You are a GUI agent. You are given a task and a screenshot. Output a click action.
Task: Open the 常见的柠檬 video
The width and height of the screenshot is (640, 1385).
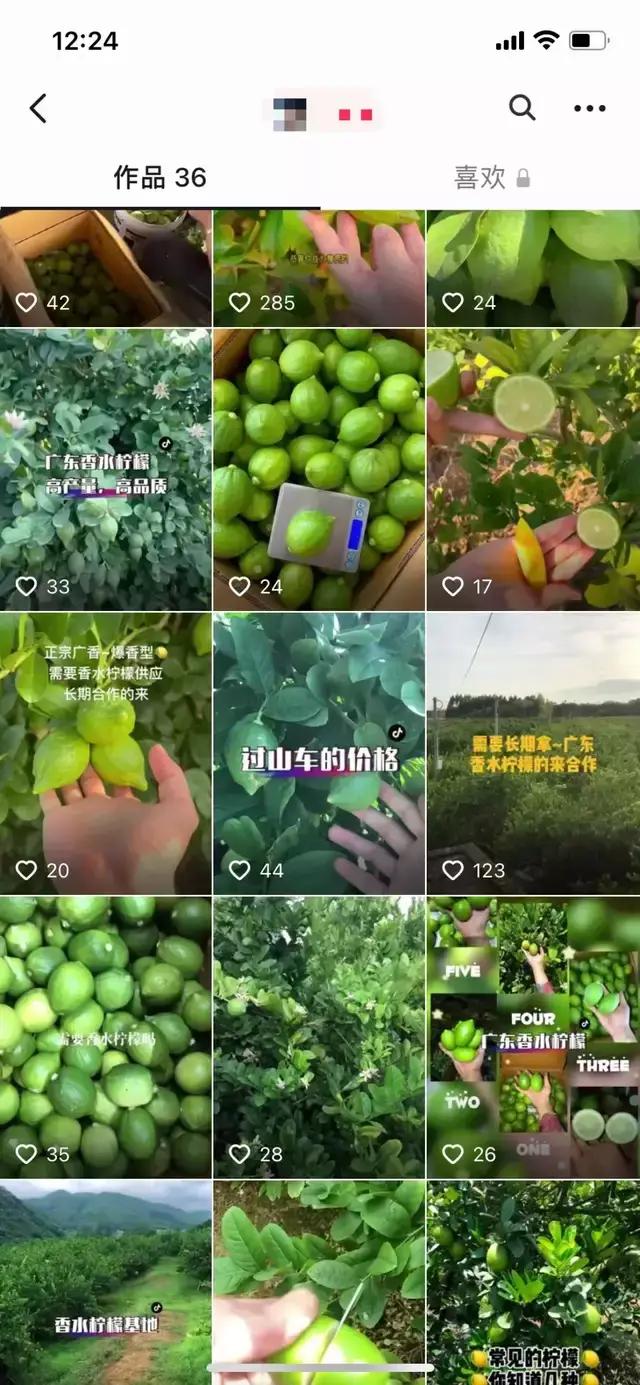point(533,1282)
